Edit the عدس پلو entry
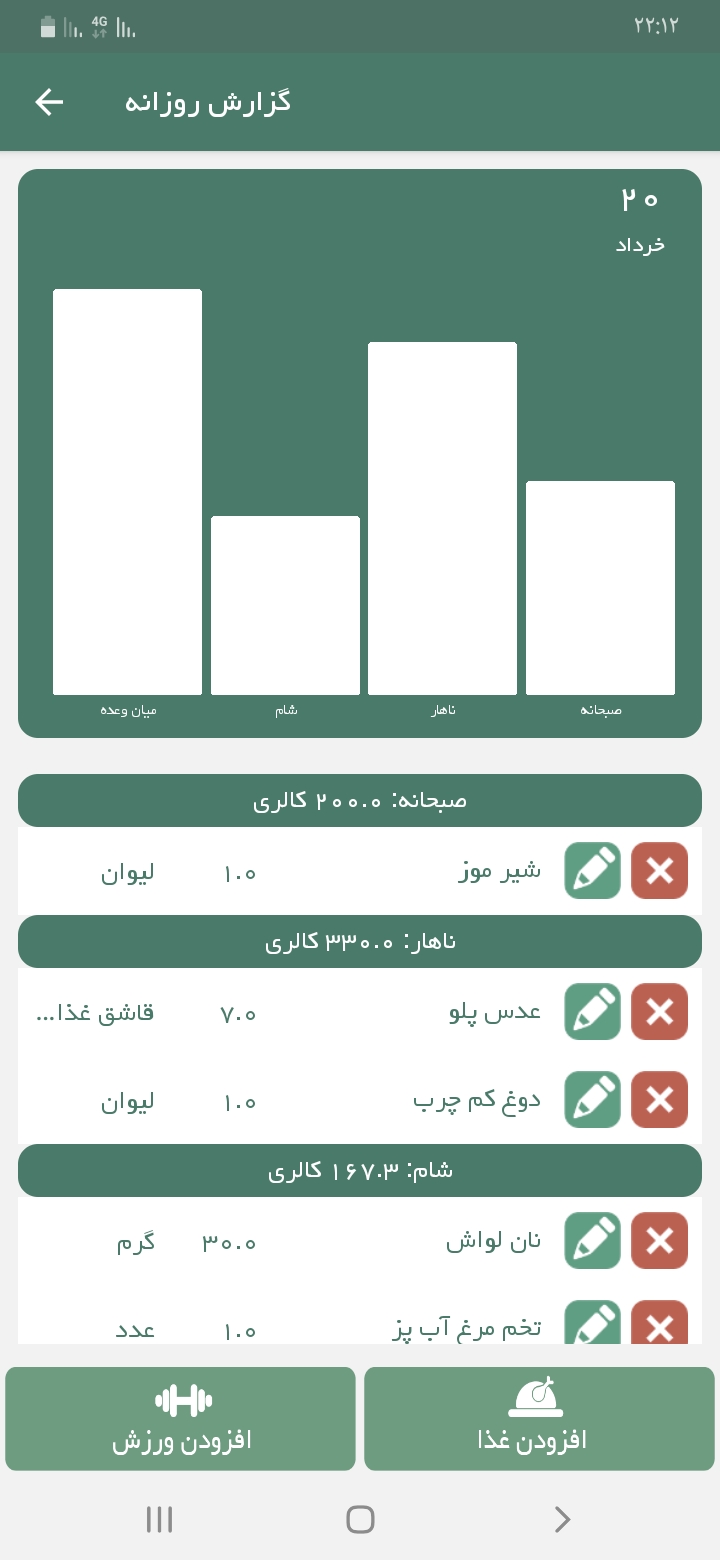This screenshot has width=720, height=1560. click(x=592, y=1012)
